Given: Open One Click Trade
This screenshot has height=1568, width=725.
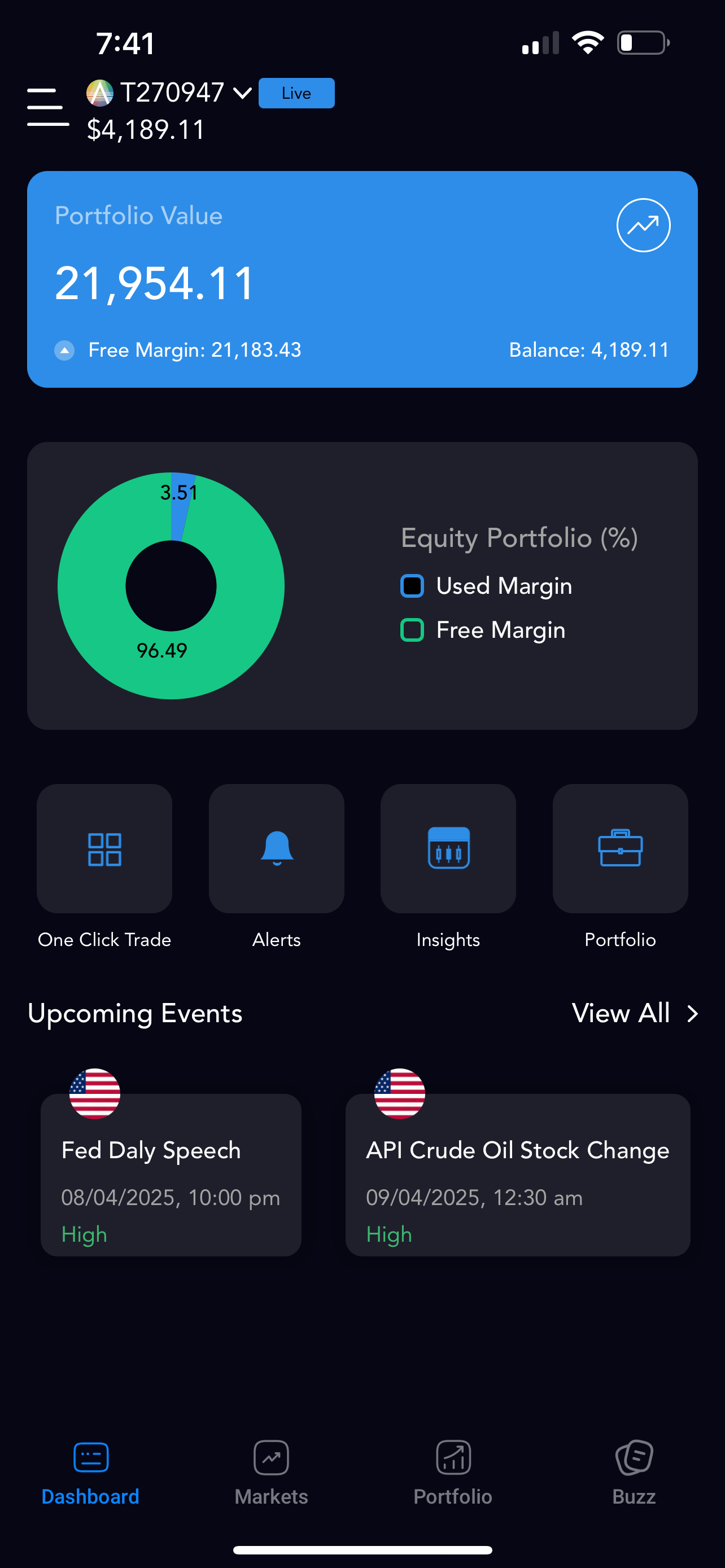Looking at the screenshot, I should coord(104,848).
